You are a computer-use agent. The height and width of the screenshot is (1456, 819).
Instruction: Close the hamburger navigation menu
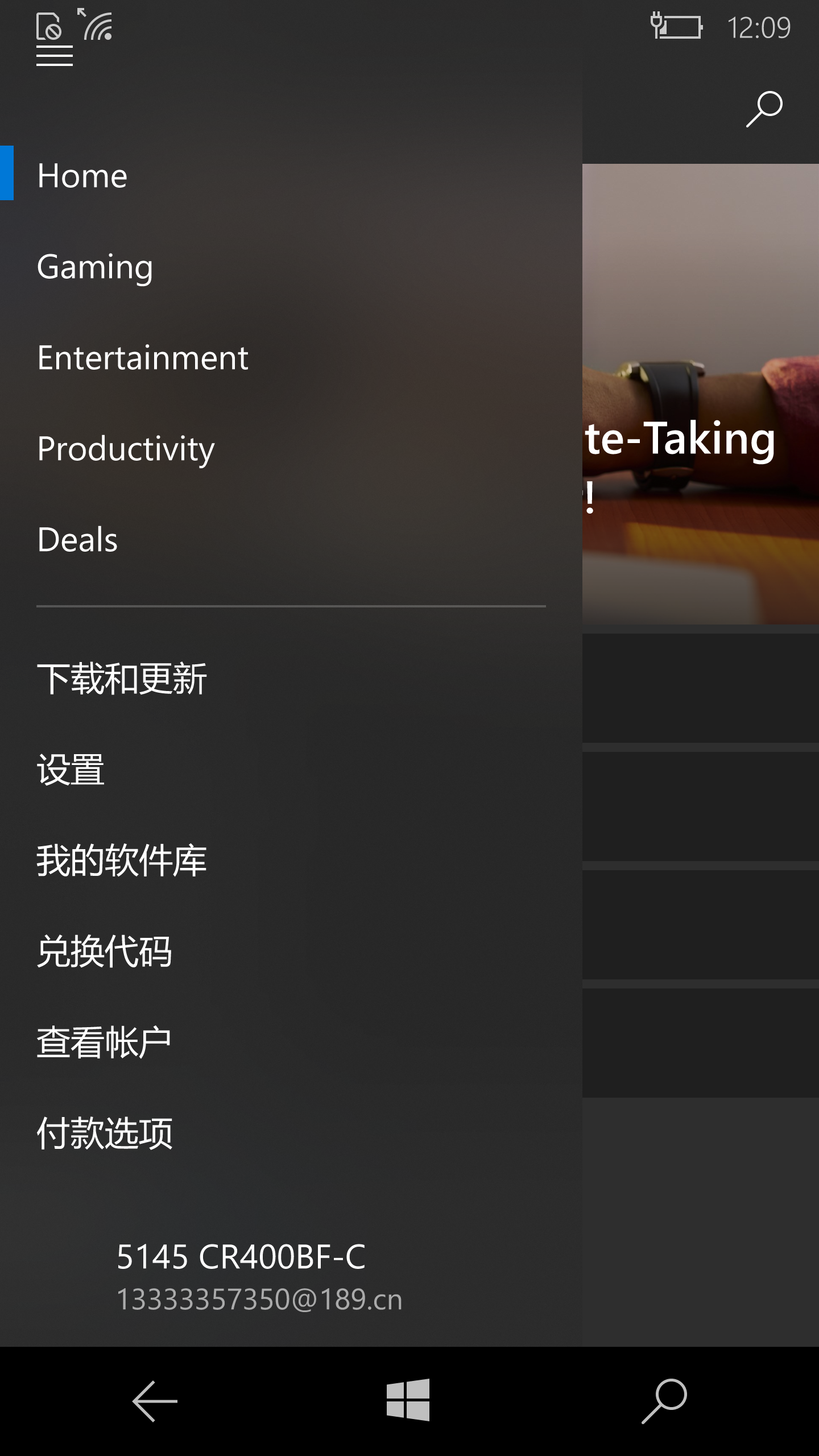[x=55, y=57]
